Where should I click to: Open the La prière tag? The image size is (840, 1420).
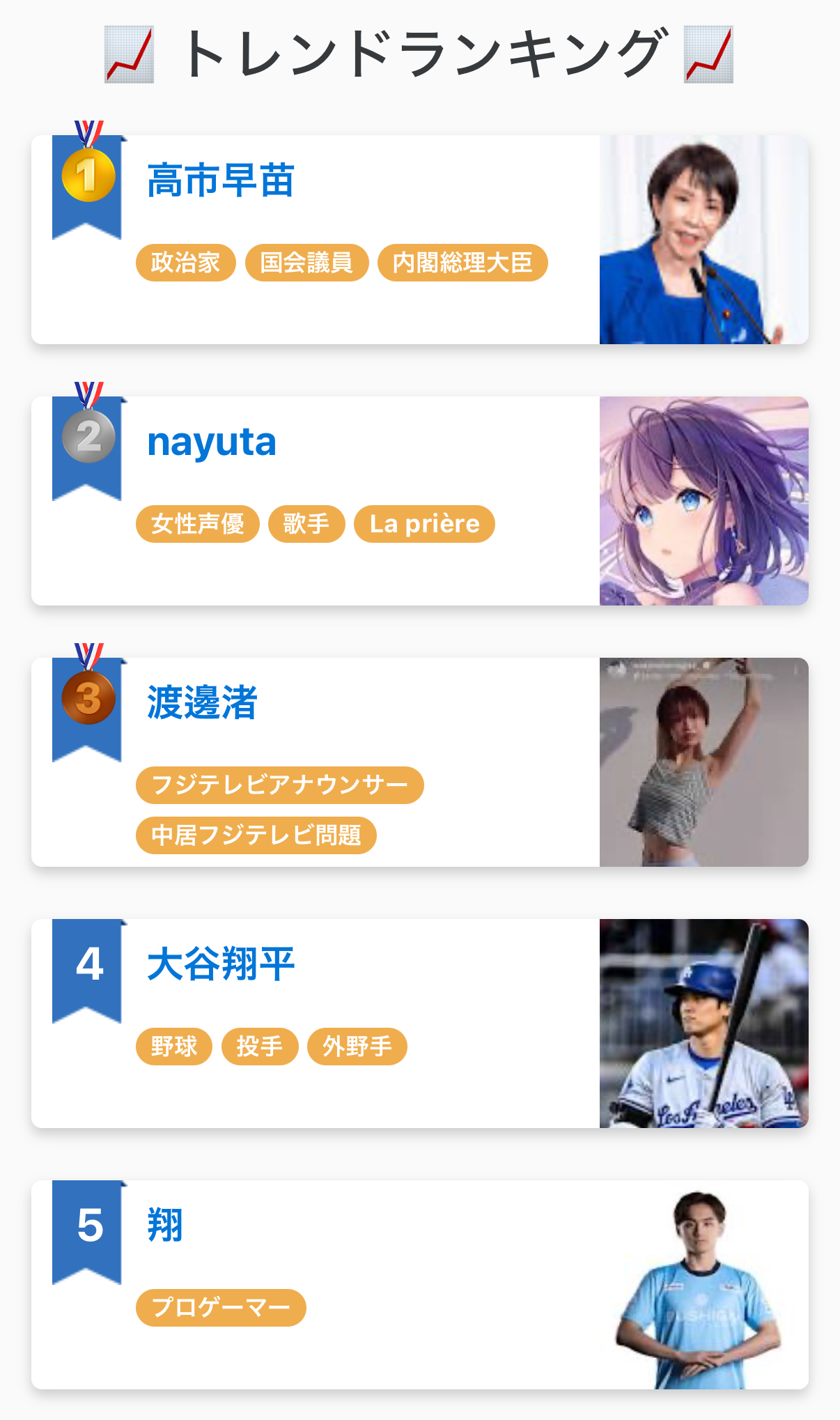click(424, 524)
